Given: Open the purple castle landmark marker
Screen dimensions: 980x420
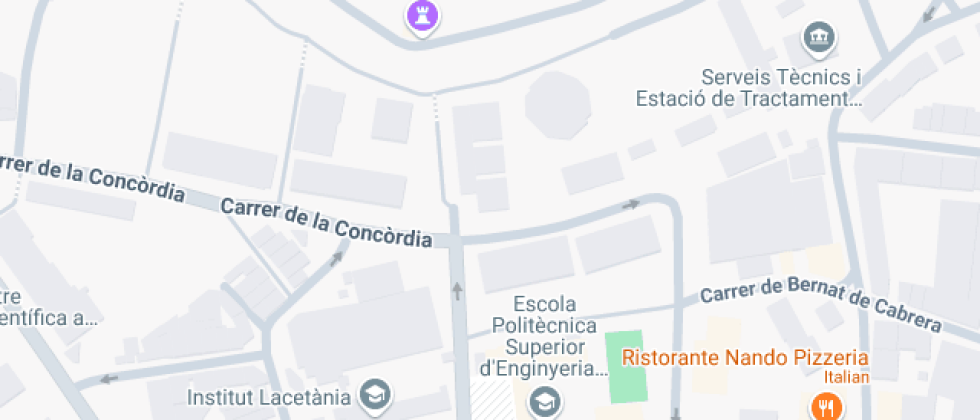Looking at the screenshot, I should click(424, 15).
